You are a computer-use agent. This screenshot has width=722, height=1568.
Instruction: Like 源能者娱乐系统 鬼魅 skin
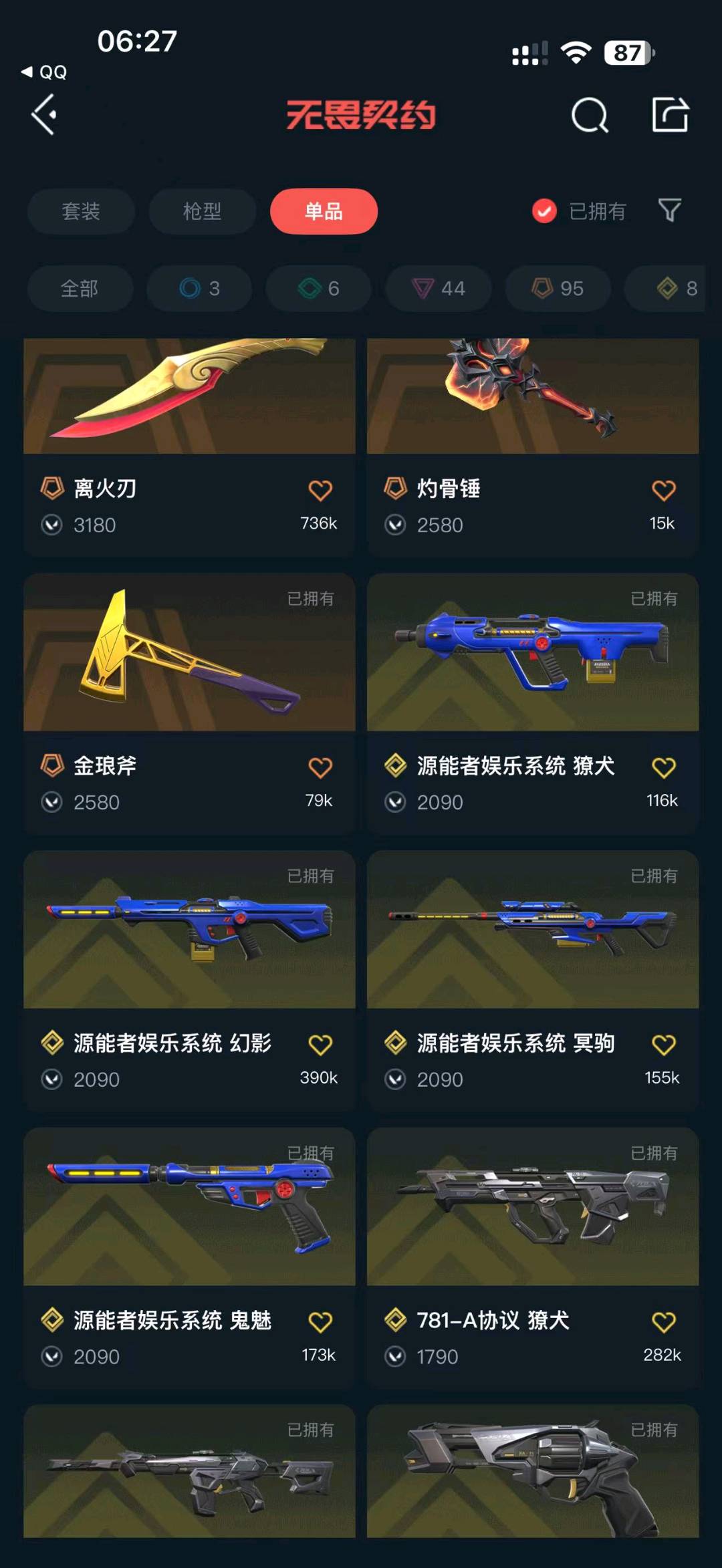pyautogui.click(x=320, y=1321)
